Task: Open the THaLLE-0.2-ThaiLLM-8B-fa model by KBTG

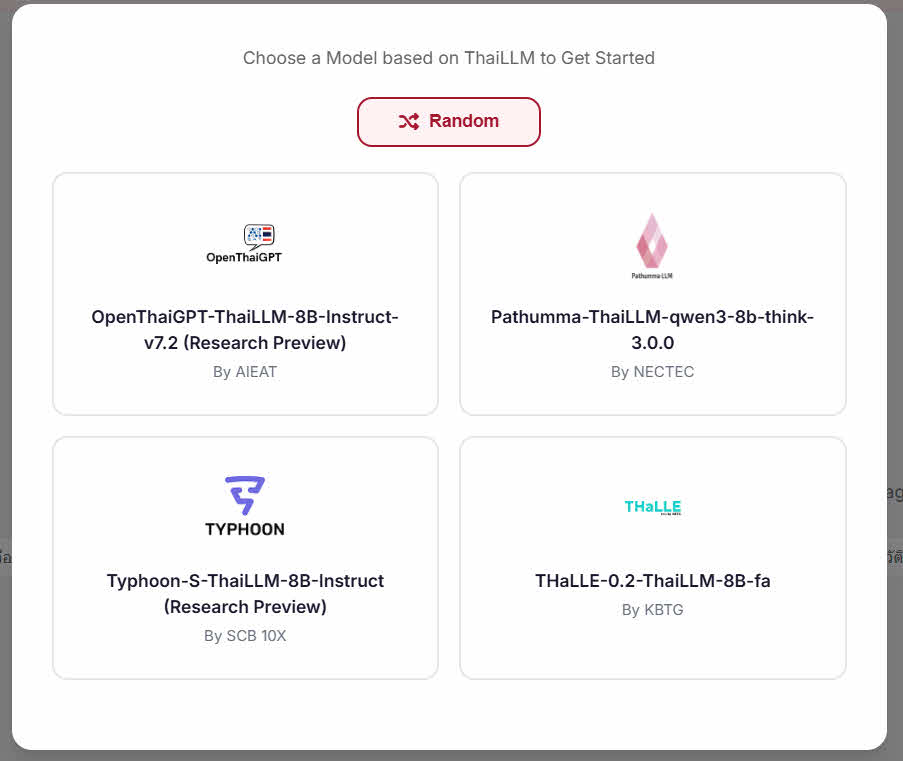Action: click(x=652, y=558)
